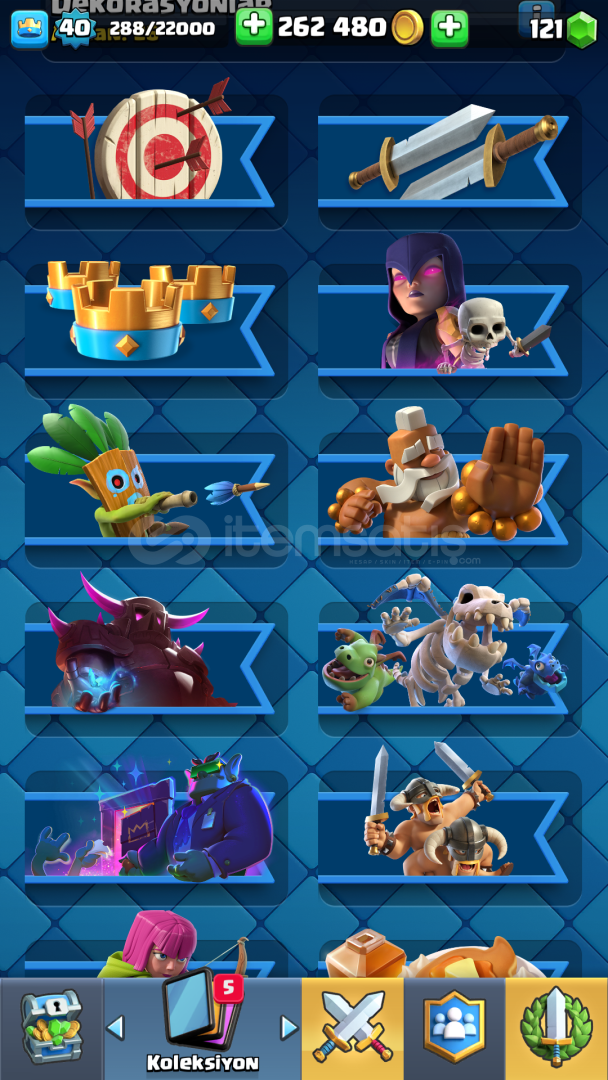Image resolution: width=608 pixels, height=1080 pixels.
Task: Open the shop chest tab
Action: point(52,1028)
